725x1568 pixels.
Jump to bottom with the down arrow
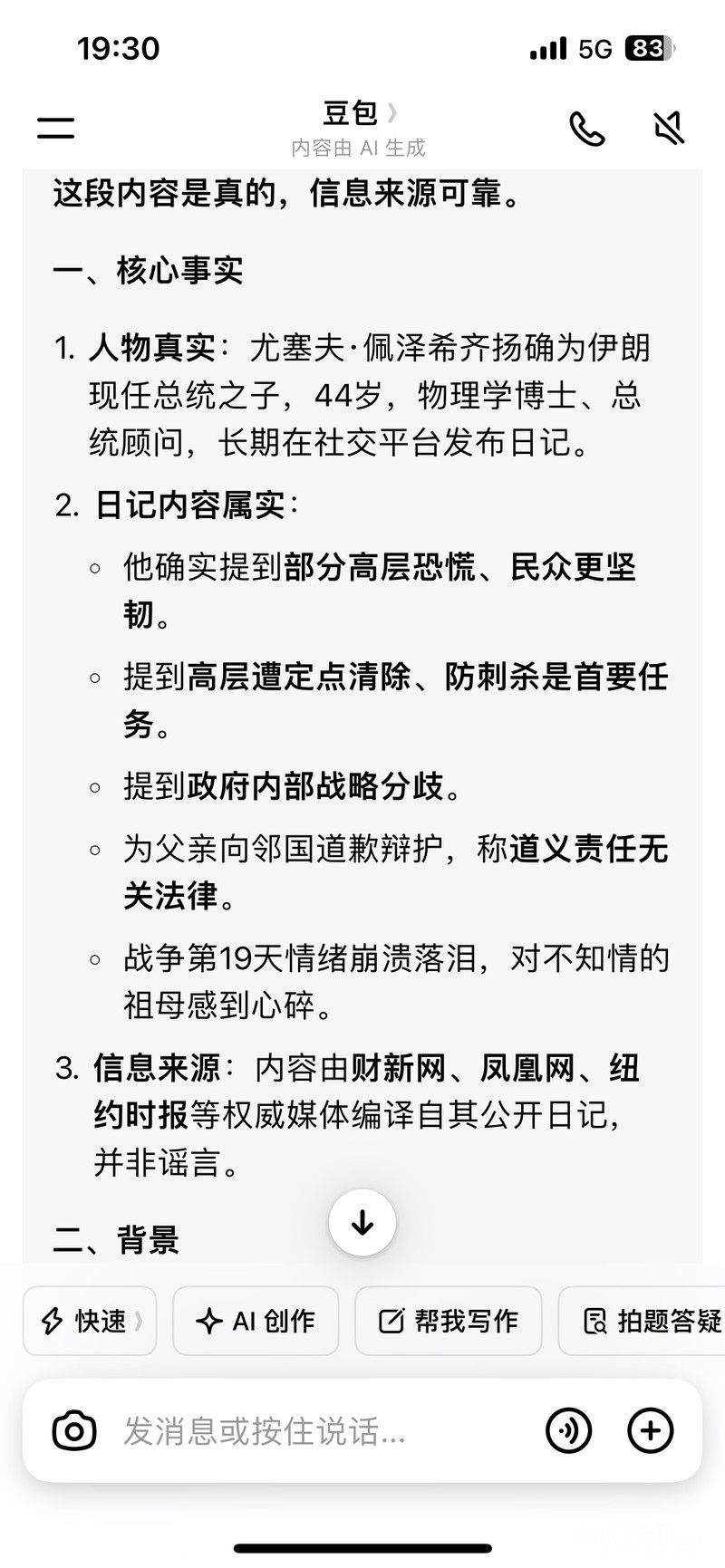point(362,1223)
